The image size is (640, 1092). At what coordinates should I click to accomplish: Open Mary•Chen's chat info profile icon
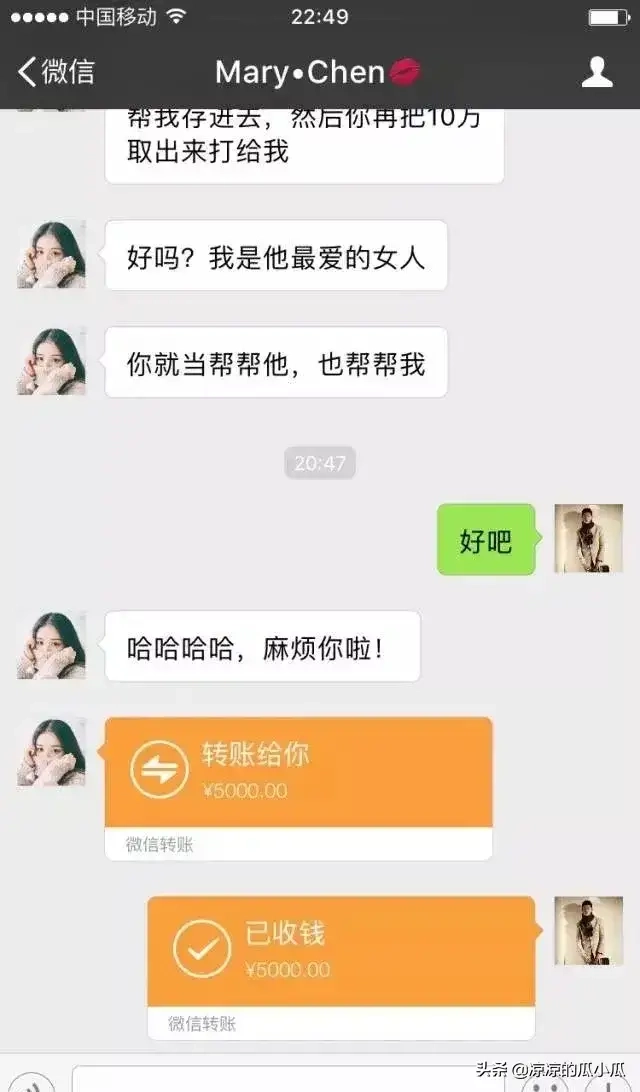(x=597, y=72)
